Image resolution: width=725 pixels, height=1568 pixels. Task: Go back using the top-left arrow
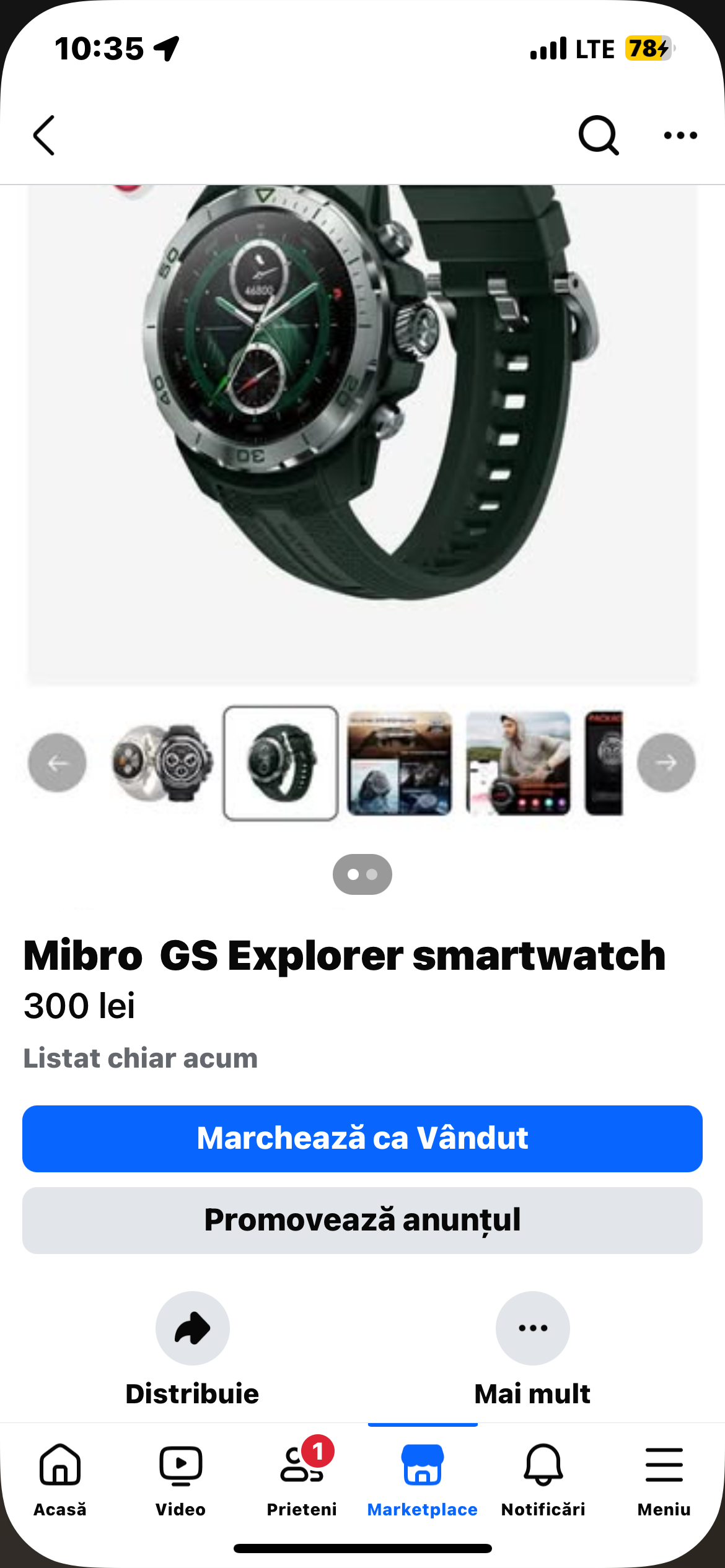(44, 135)
